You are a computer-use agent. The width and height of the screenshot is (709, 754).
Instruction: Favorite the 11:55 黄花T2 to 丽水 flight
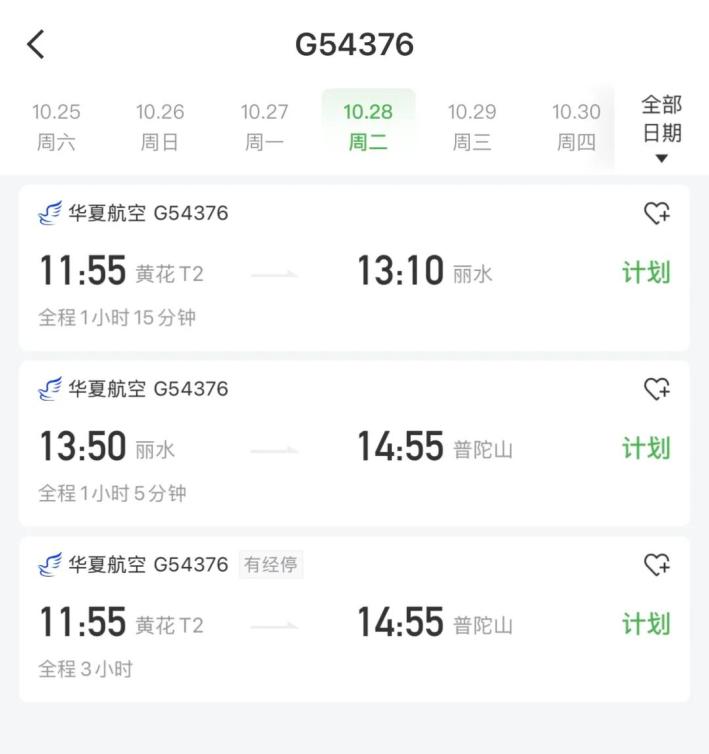[x=656, y=213]
